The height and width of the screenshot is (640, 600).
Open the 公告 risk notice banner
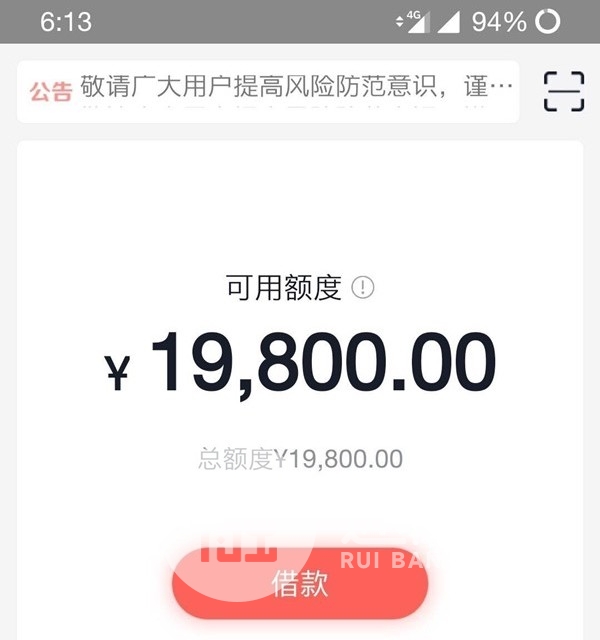(268, 92)
